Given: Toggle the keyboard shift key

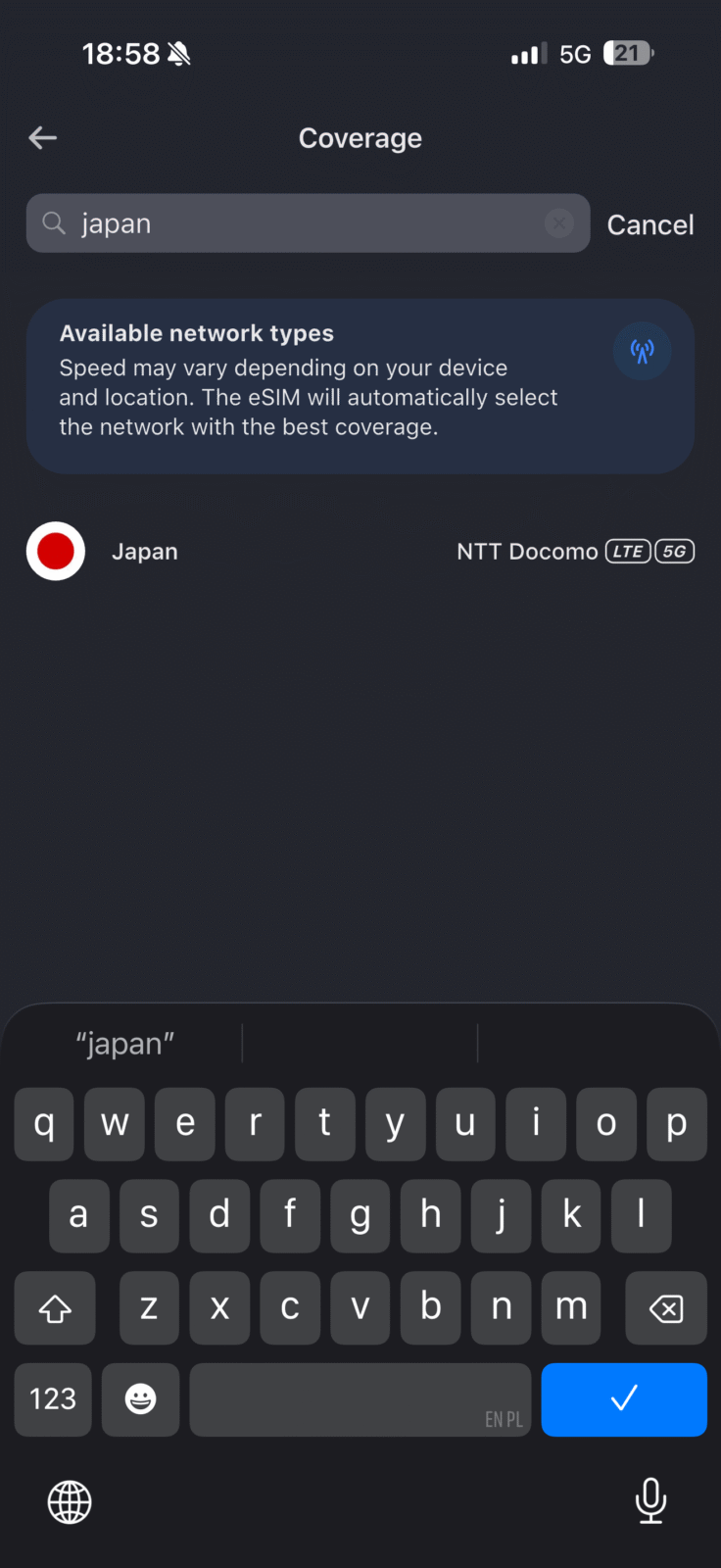Looking at the screenshot, I should [x=55, y=1308].
